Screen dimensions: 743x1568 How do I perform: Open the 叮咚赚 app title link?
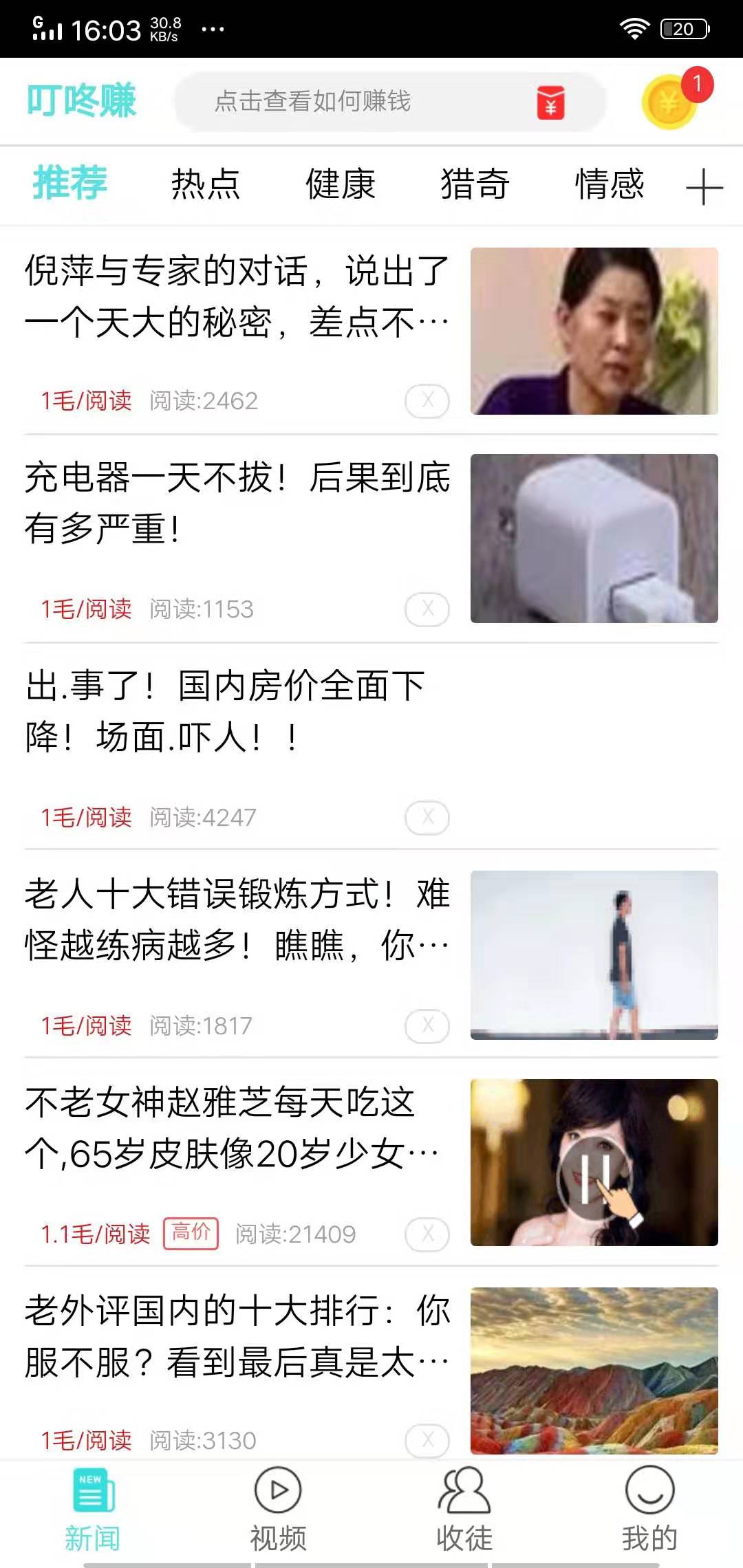coord(83,99)
